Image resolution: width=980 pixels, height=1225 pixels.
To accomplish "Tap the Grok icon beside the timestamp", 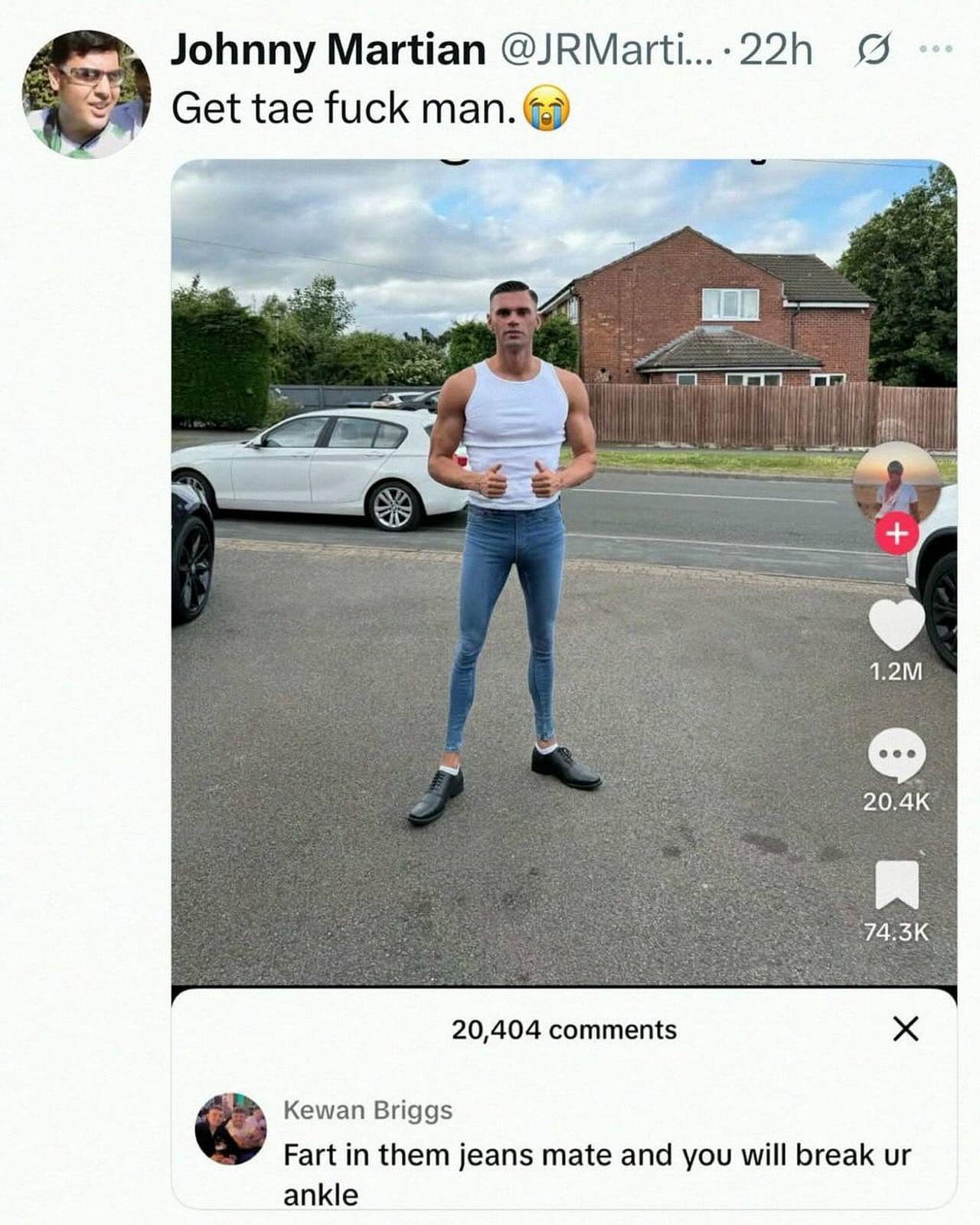I will coord(874,51).
